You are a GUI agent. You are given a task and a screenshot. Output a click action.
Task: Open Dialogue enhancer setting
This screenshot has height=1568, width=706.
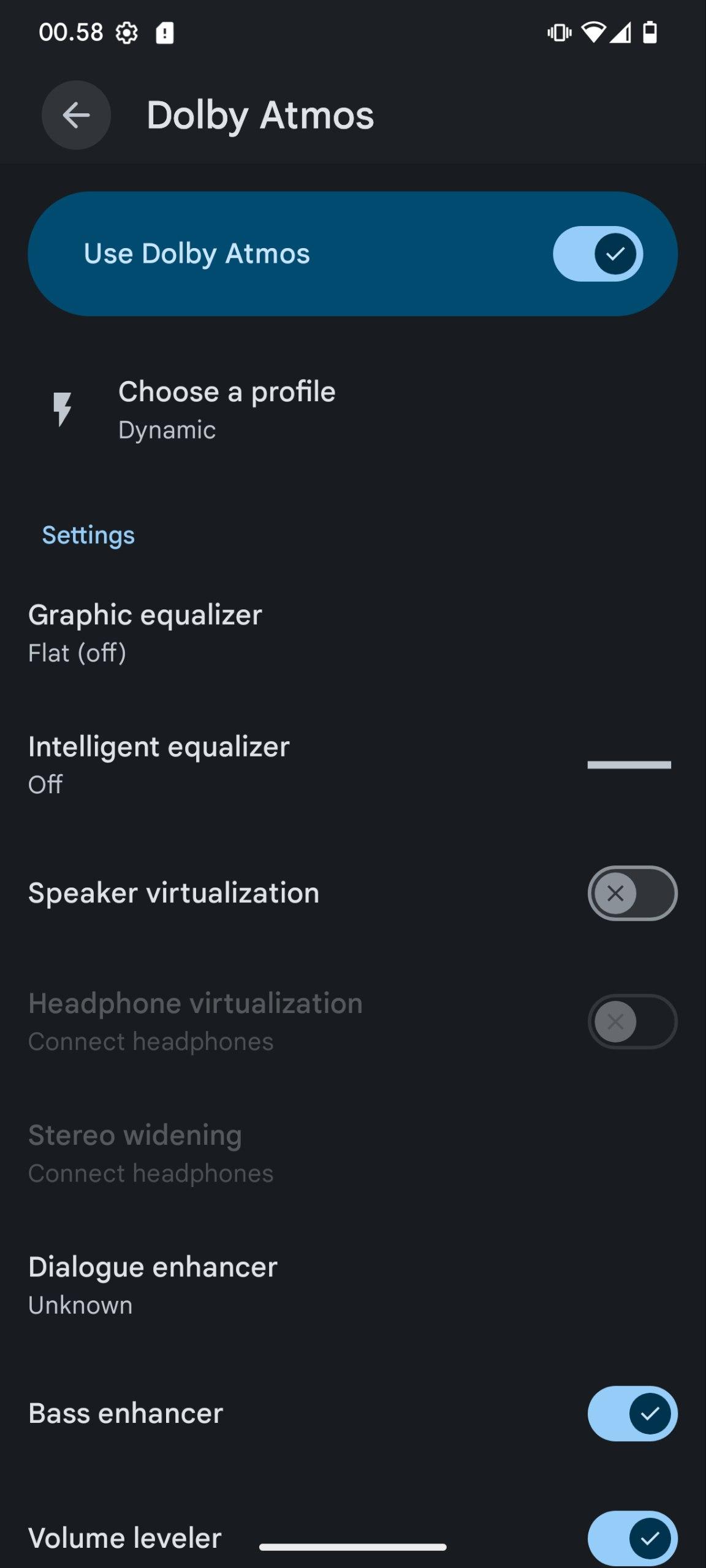[x=153, y=1284]
